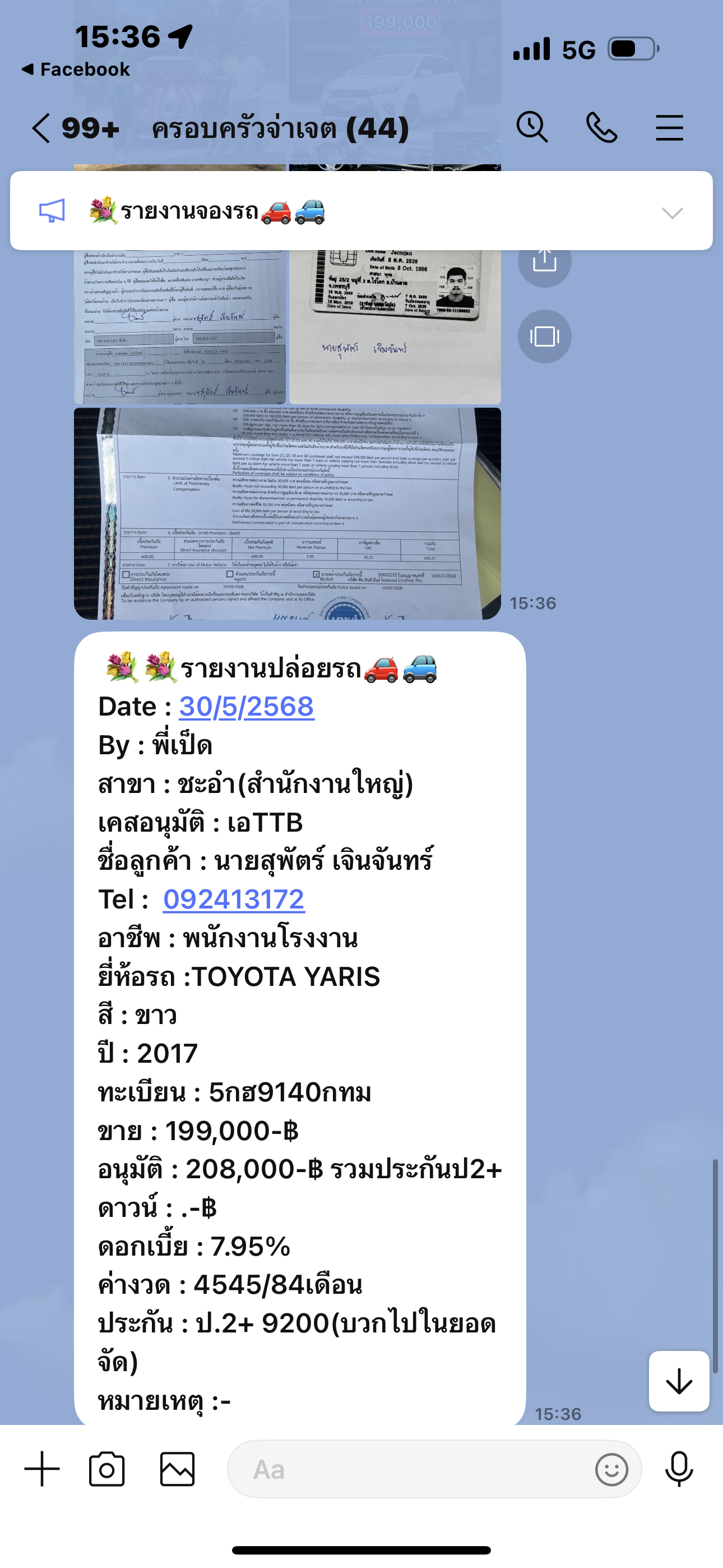Open the plus attachment menu
Screen dimensions: 723x1568
(x=42, y=1469)
